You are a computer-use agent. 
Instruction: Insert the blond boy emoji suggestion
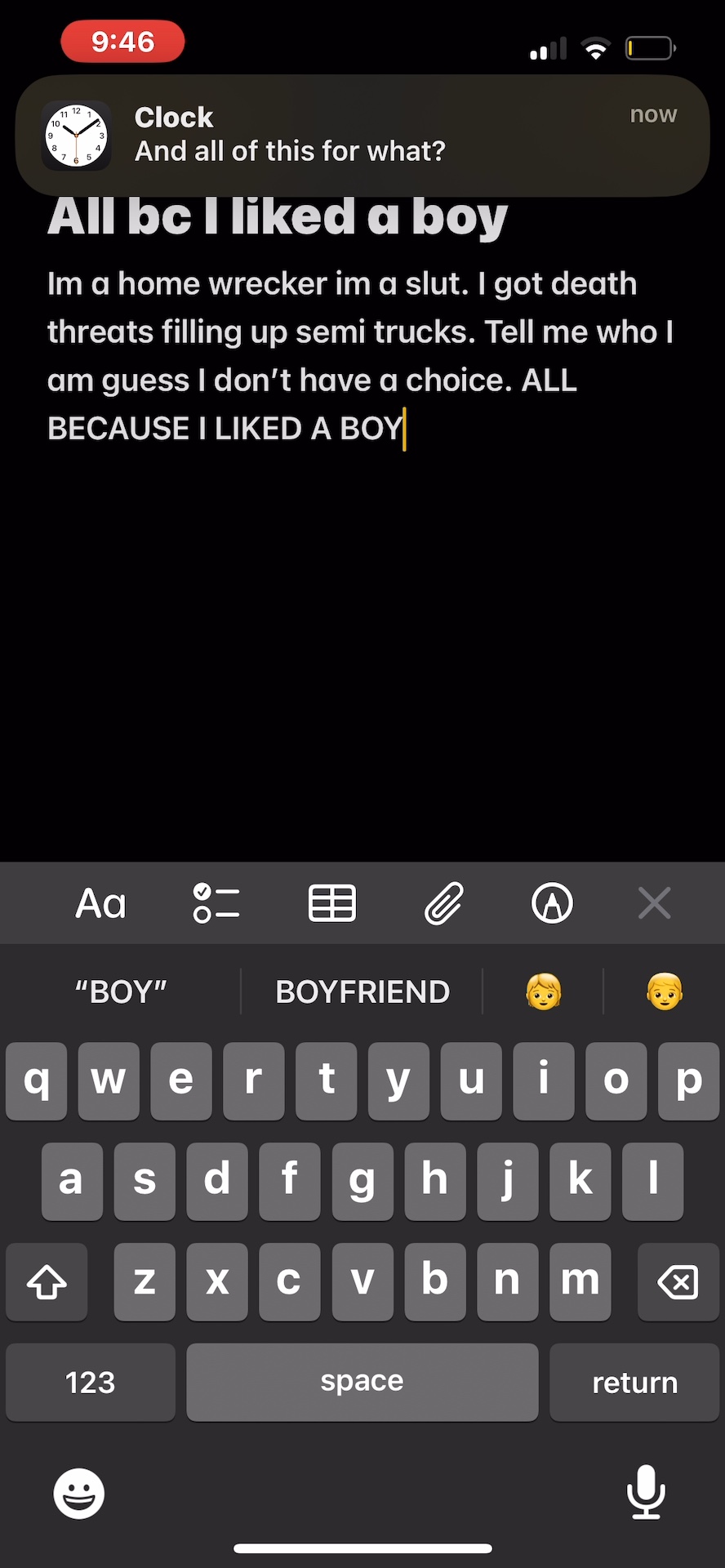click(x=664, y=991)
